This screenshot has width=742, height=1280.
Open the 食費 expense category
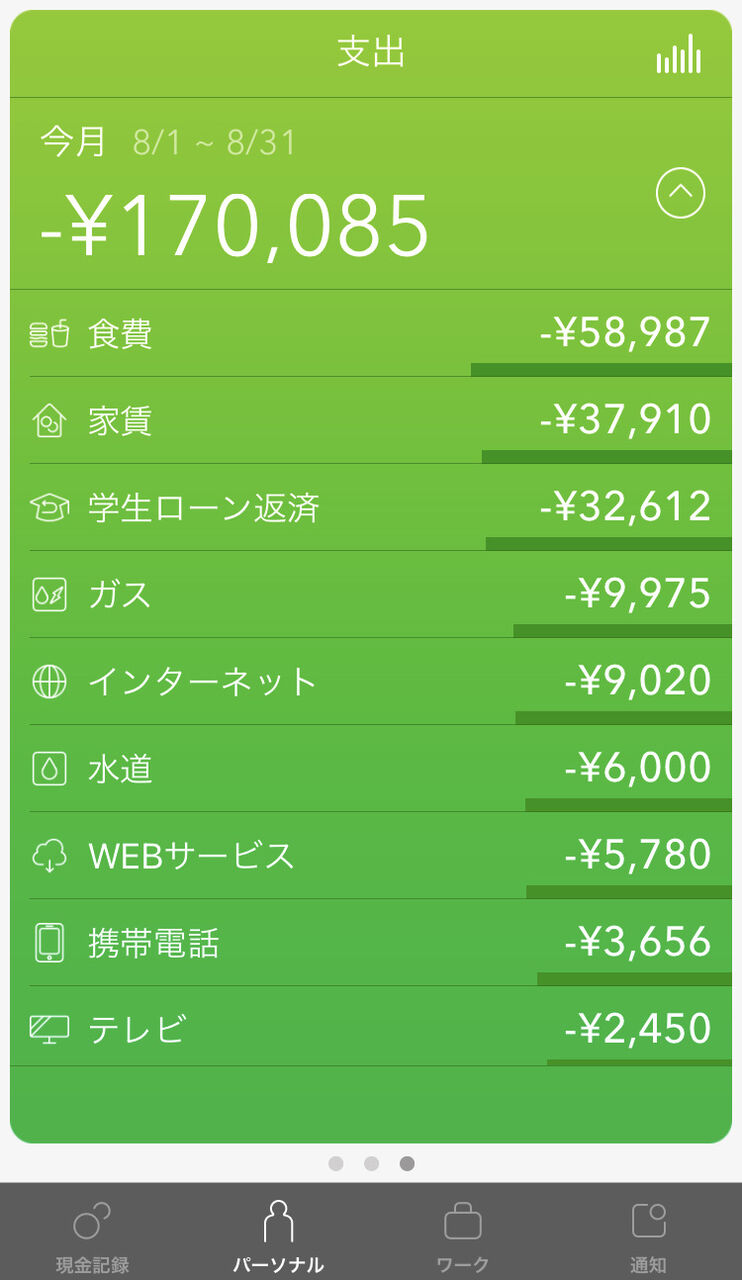[371, 334]
